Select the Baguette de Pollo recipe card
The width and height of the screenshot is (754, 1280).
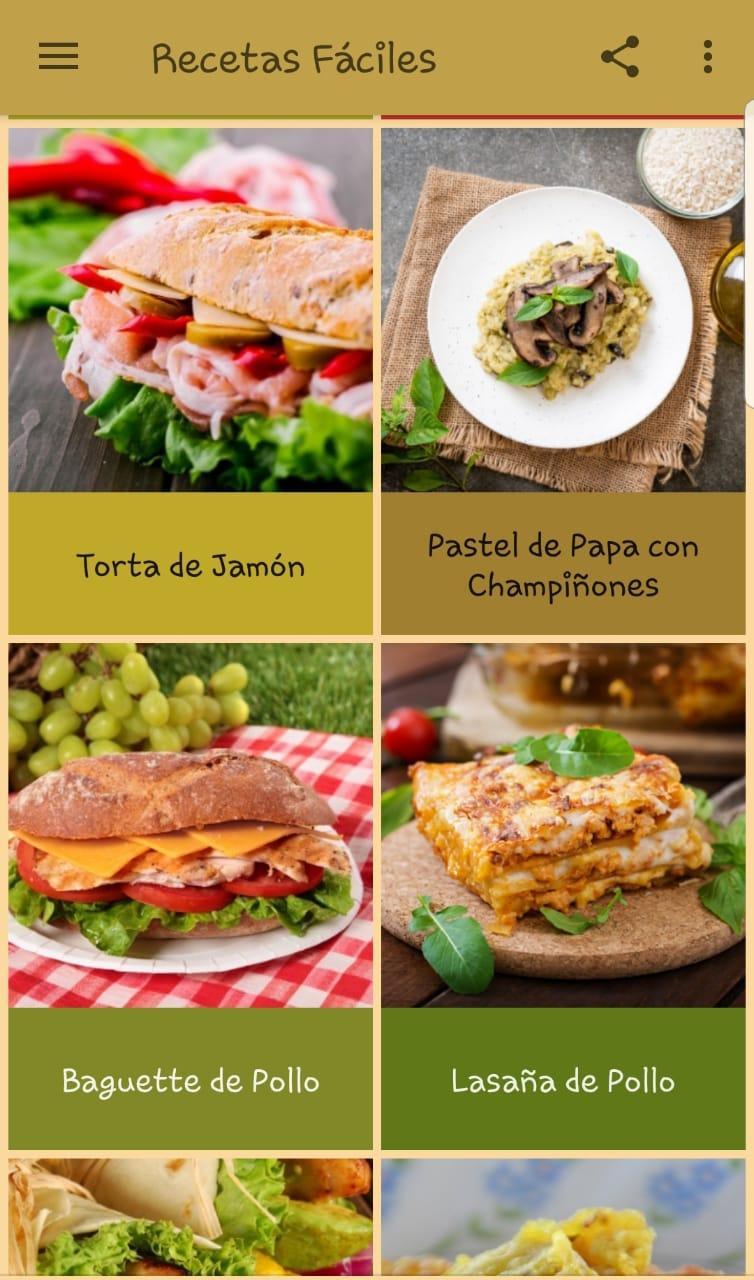(x=190, y=897)
